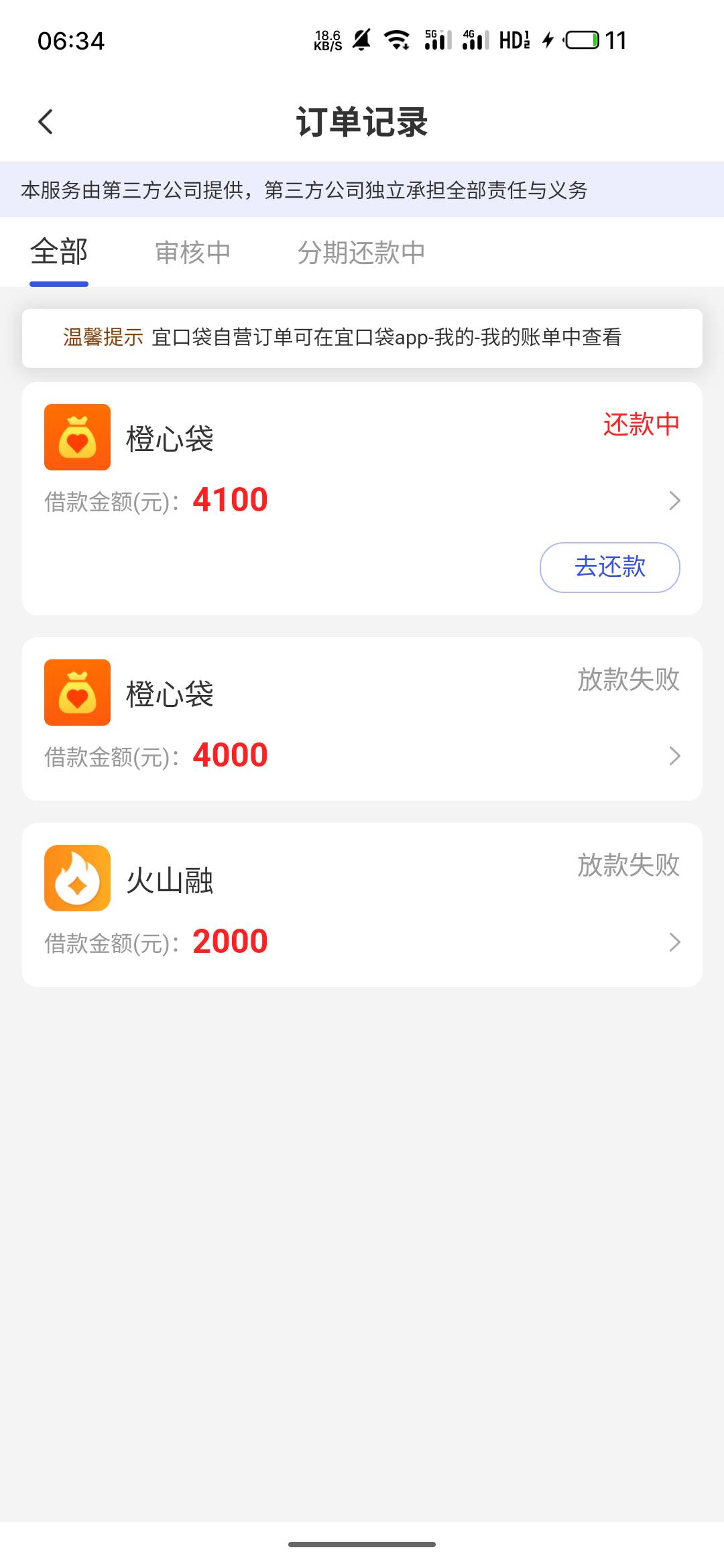This screenshot has width=724, height=1568.
Task: Open the 橙心袋 order with 4100 amount
Action: pyautogui.click(x=362, y=499)
